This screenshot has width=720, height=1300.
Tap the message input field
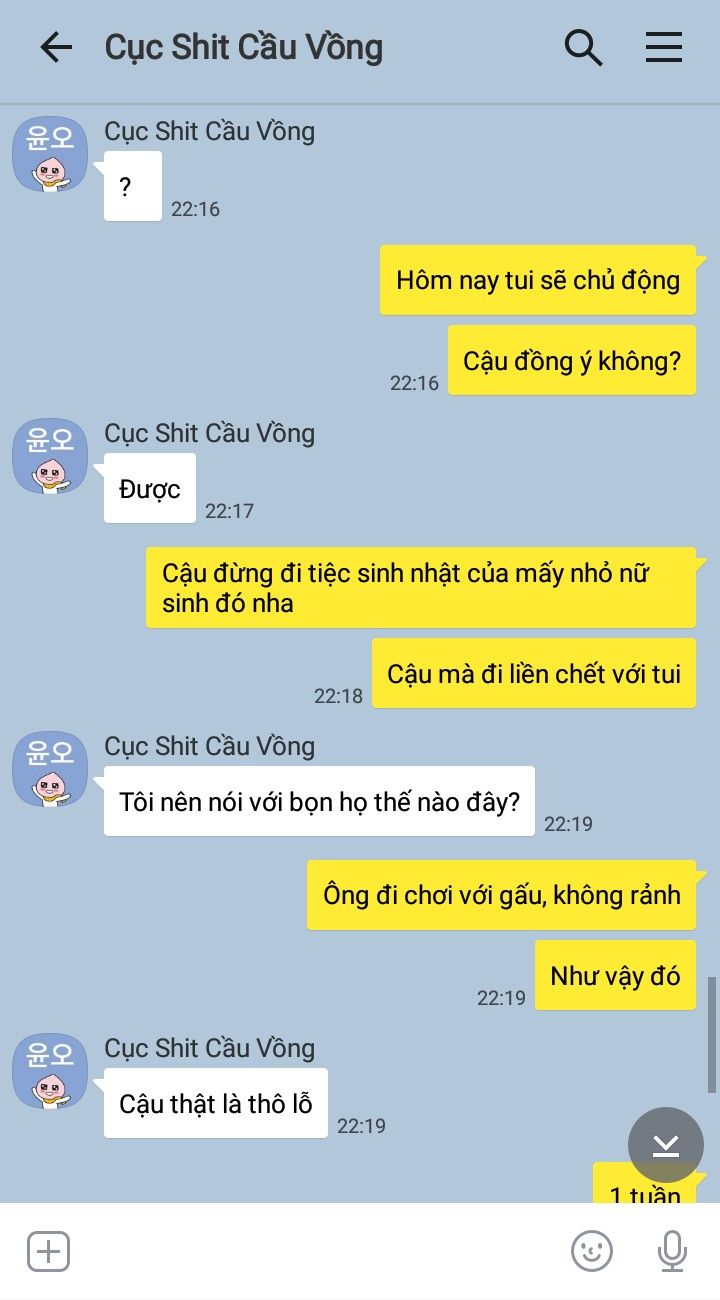[318, 1252]
